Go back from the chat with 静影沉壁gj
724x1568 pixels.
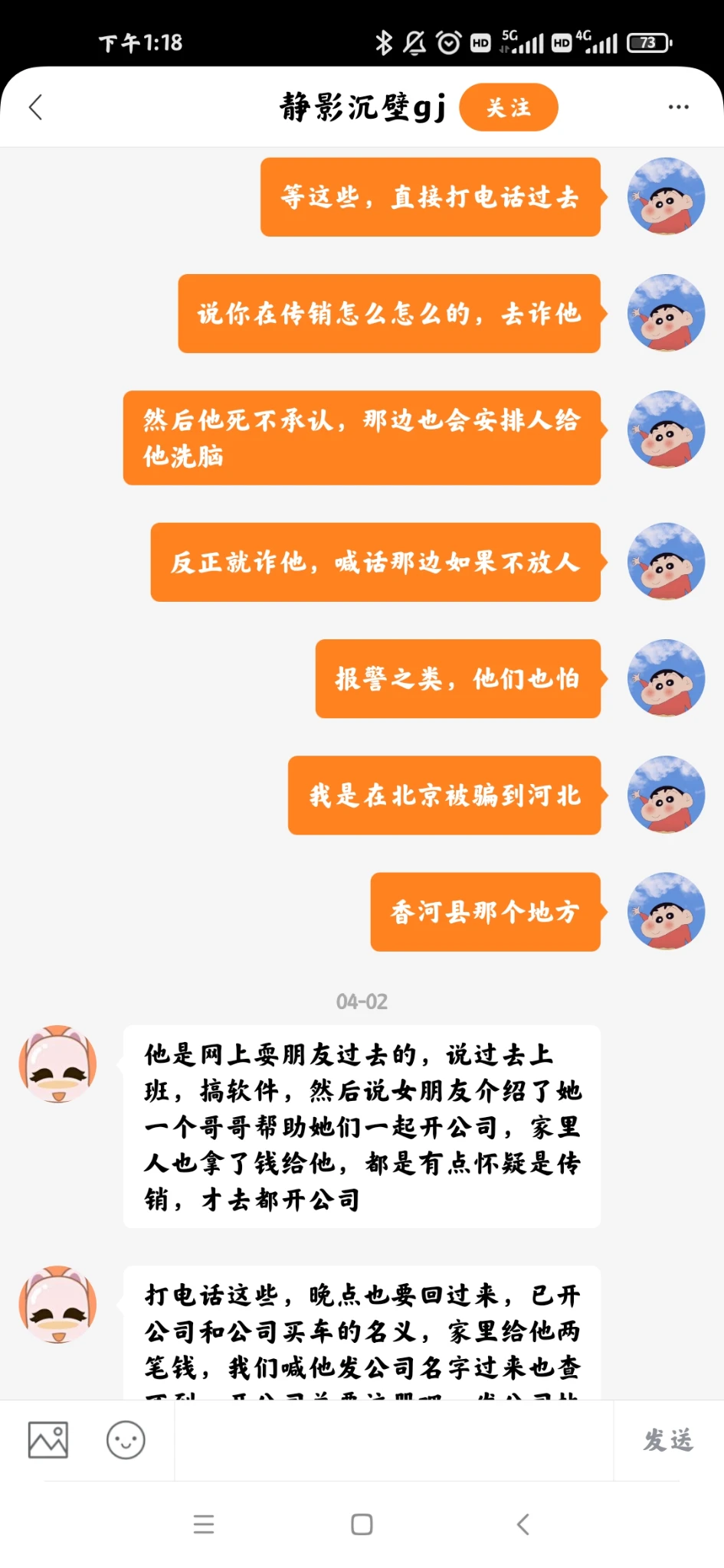(36, 107)
